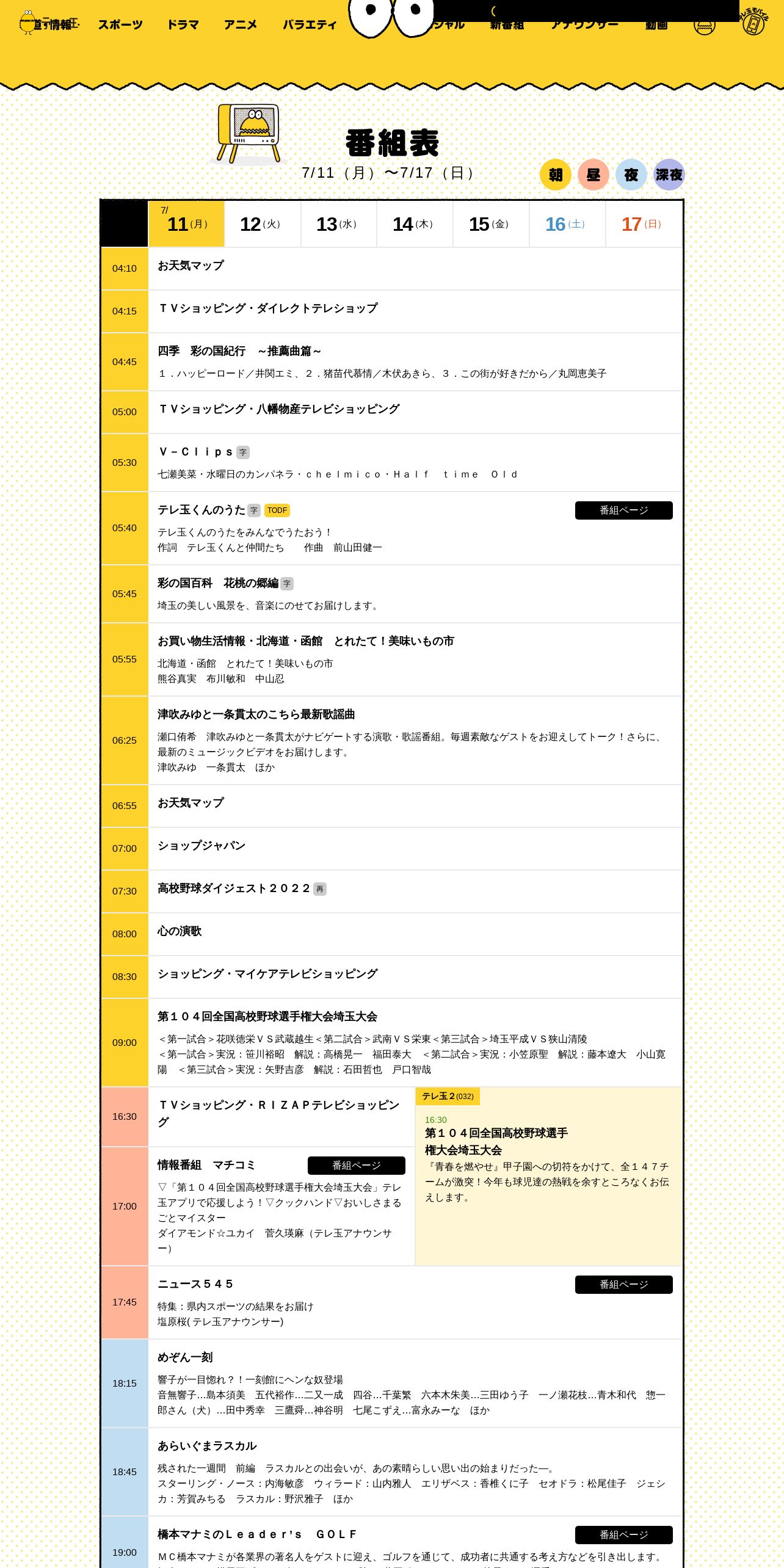Go to the バラエティ section
The width and height of the screenshot is (784, 1568).
coord(310,24)
